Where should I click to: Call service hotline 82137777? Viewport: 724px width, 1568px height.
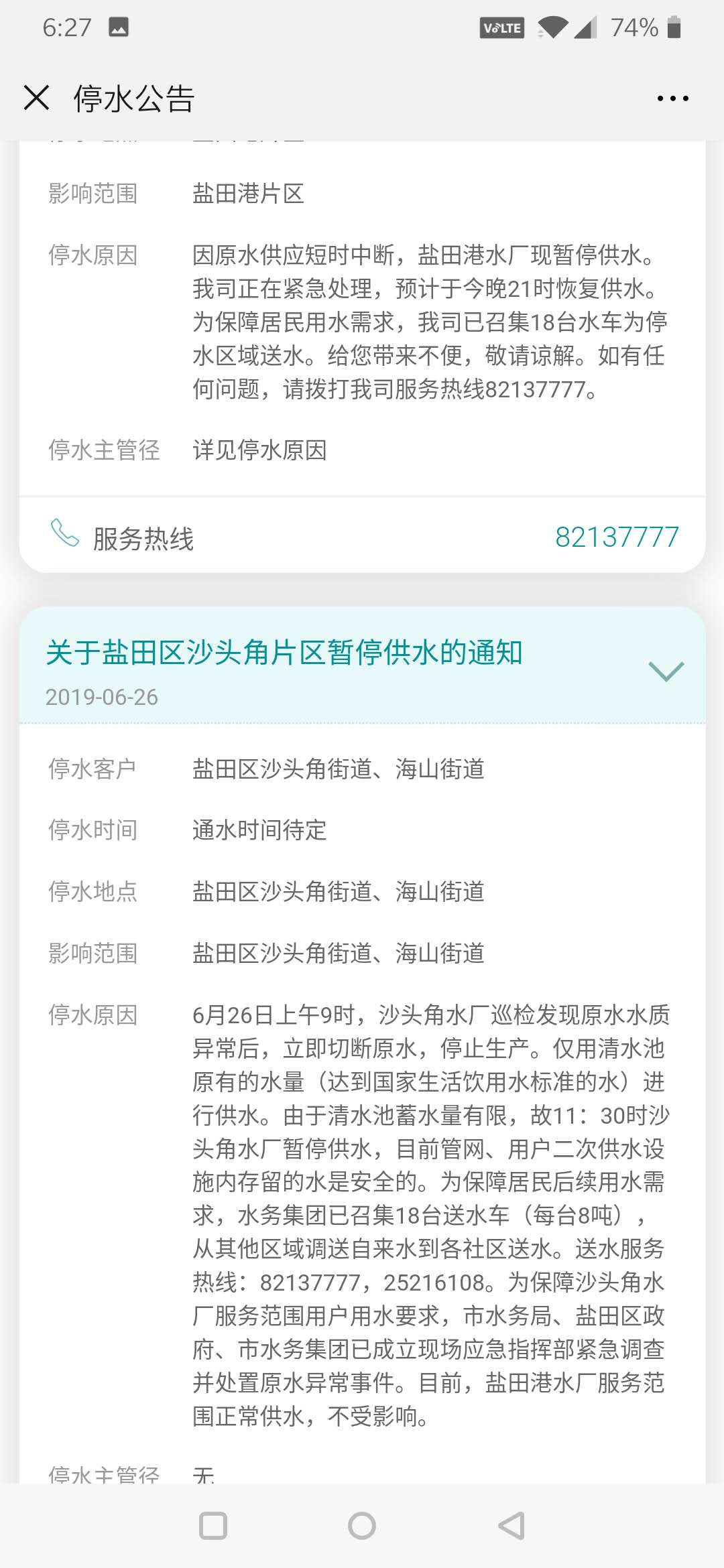(x=616, y=537)
